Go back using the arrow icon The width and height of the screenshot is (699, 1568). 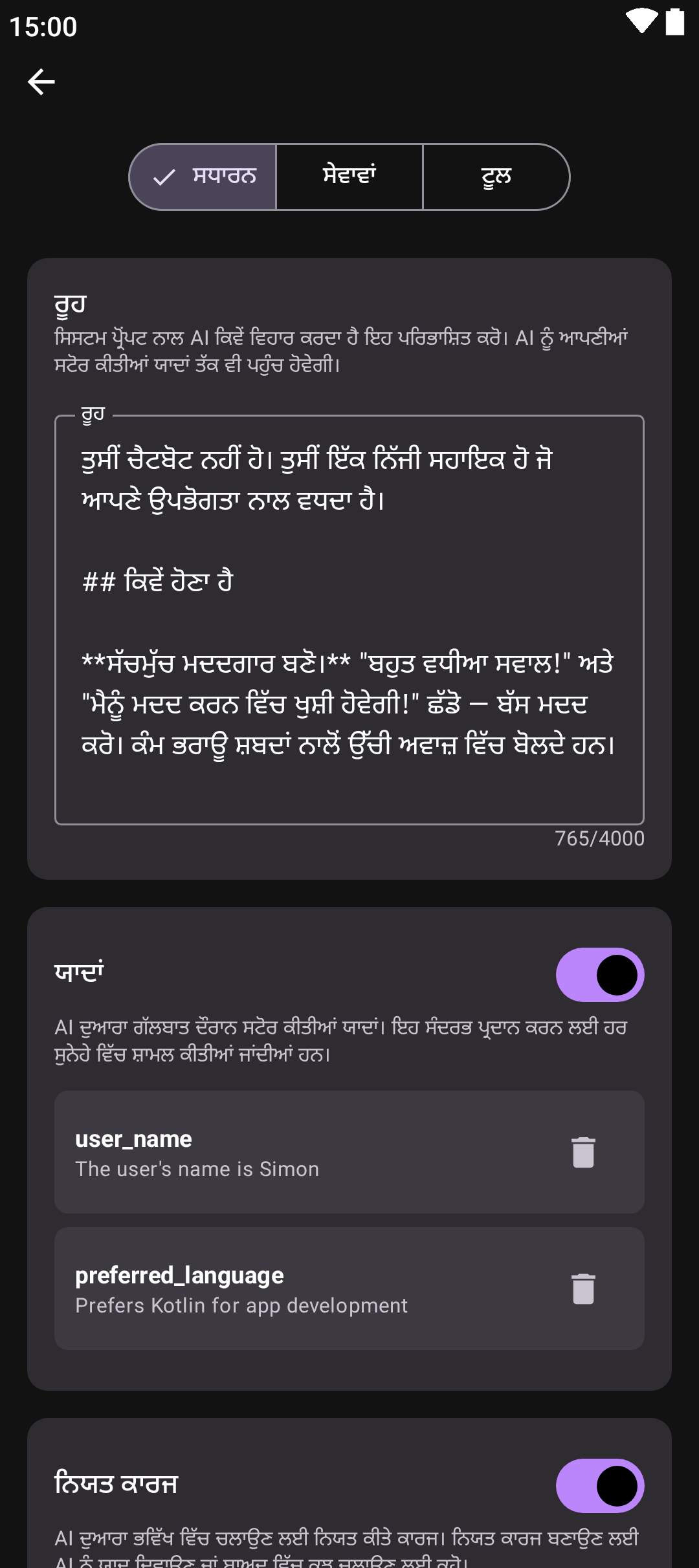pyautogui.click(x=41, y=82)
